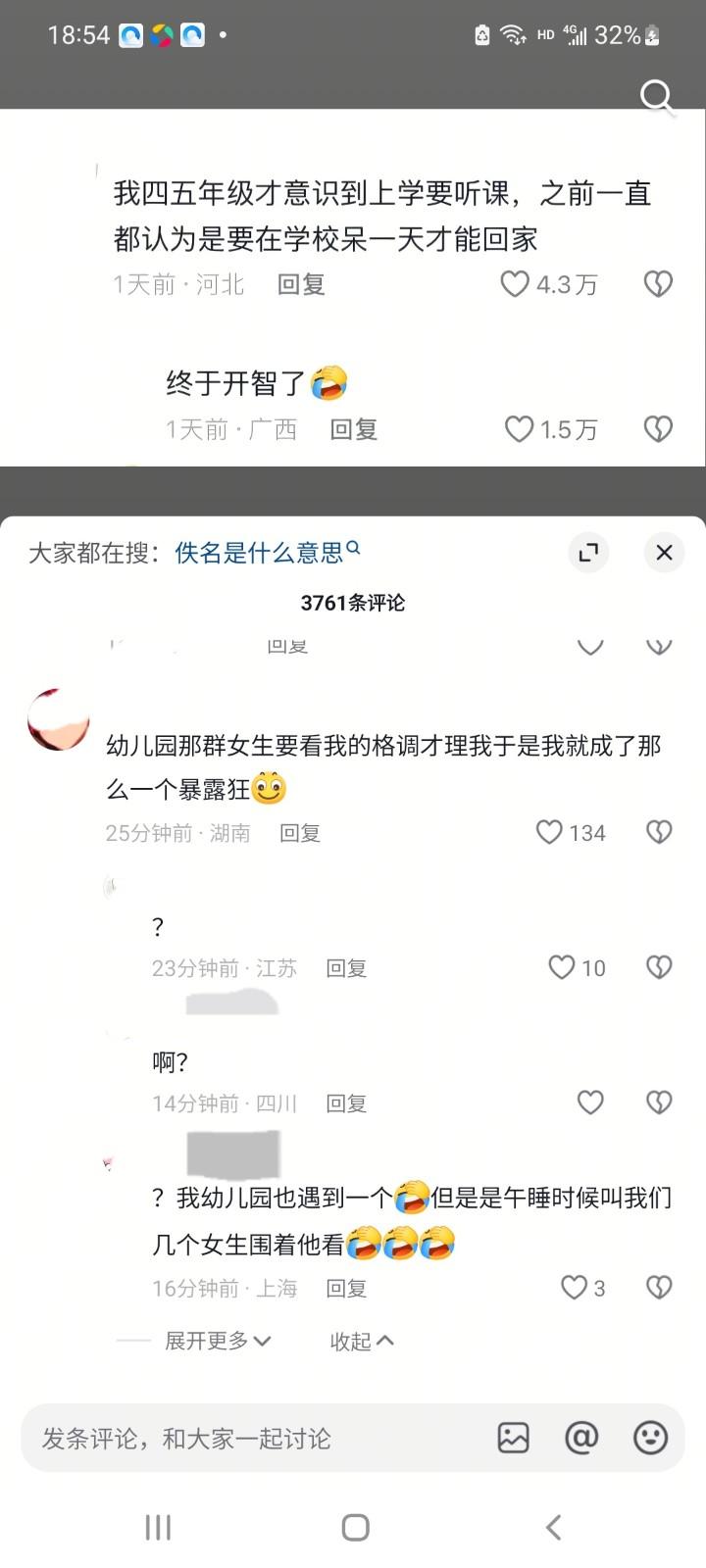Reply to the 湖南 comment posted 25分钟前
The height and width of the screenshot is (1568, 706).
[300, 833]
